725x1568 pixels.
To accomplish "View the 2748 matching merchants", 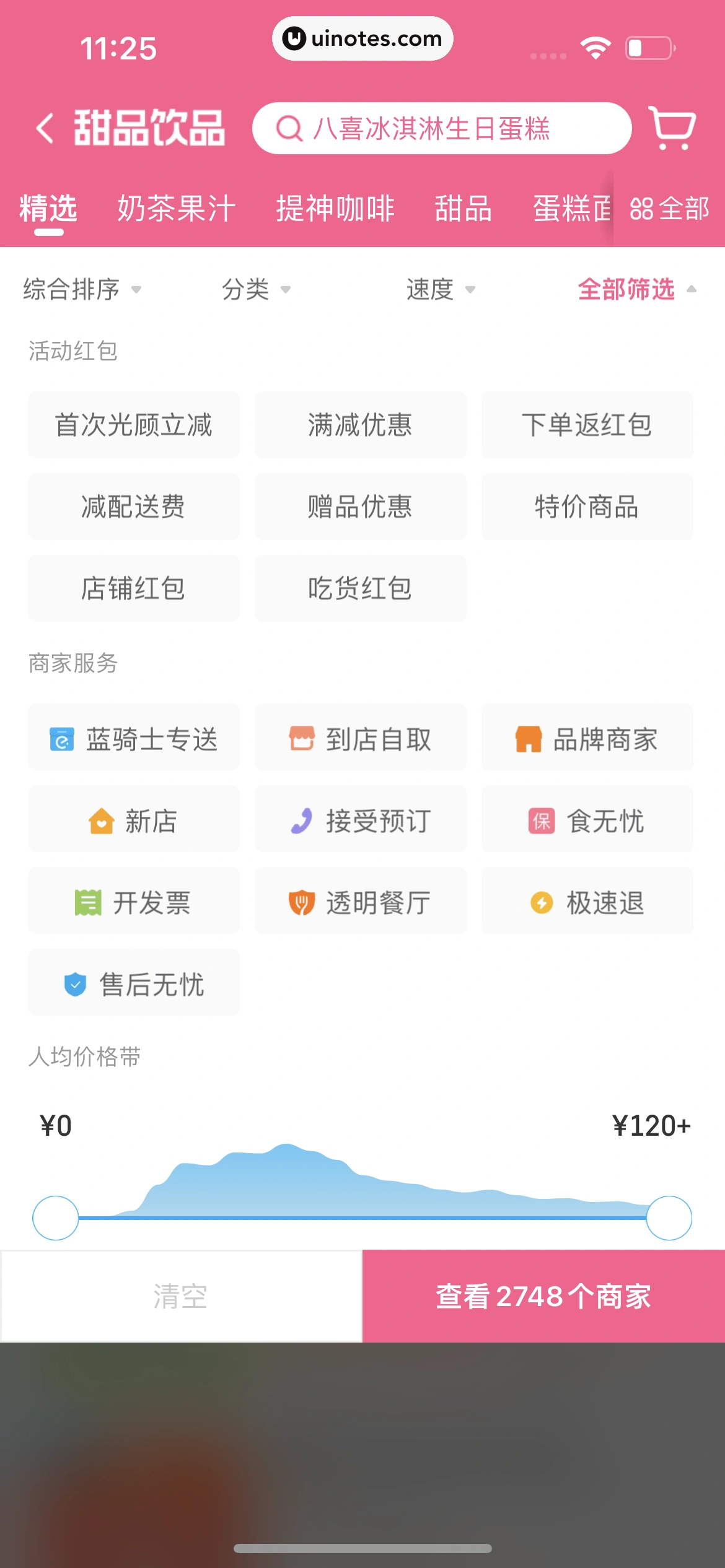I will pyautogui.click(x=543, y=1296).
